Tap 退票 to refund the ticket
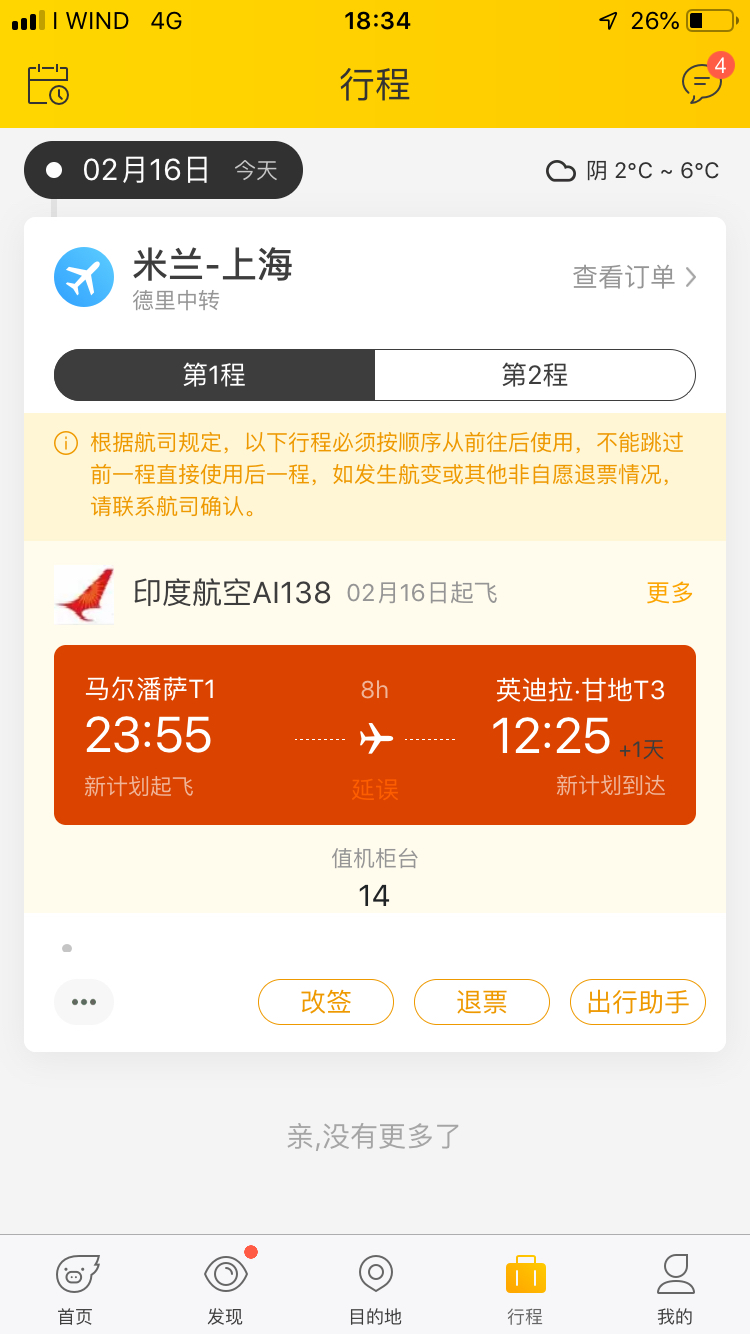 482,1002
